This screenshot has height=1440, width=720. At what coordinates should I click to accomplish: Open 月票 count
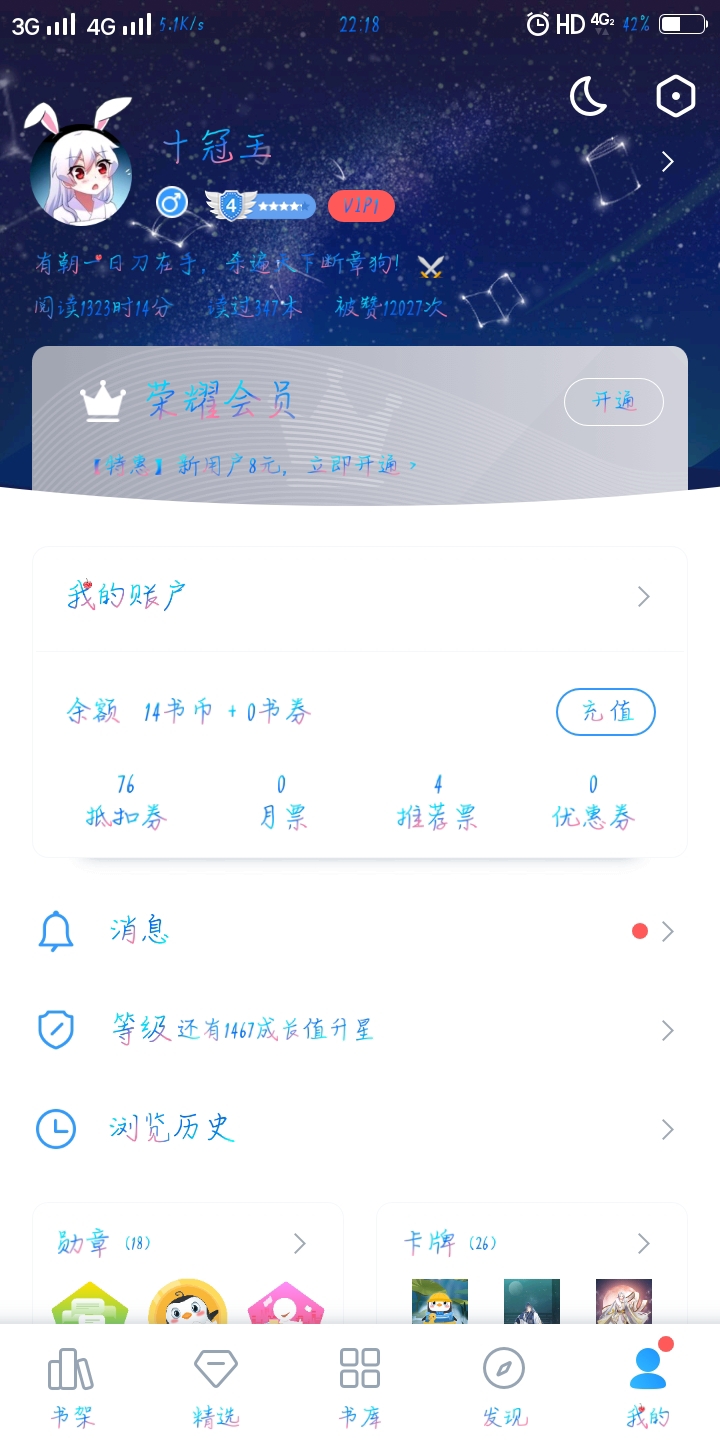pyautogui.click(x=282, y=802)
